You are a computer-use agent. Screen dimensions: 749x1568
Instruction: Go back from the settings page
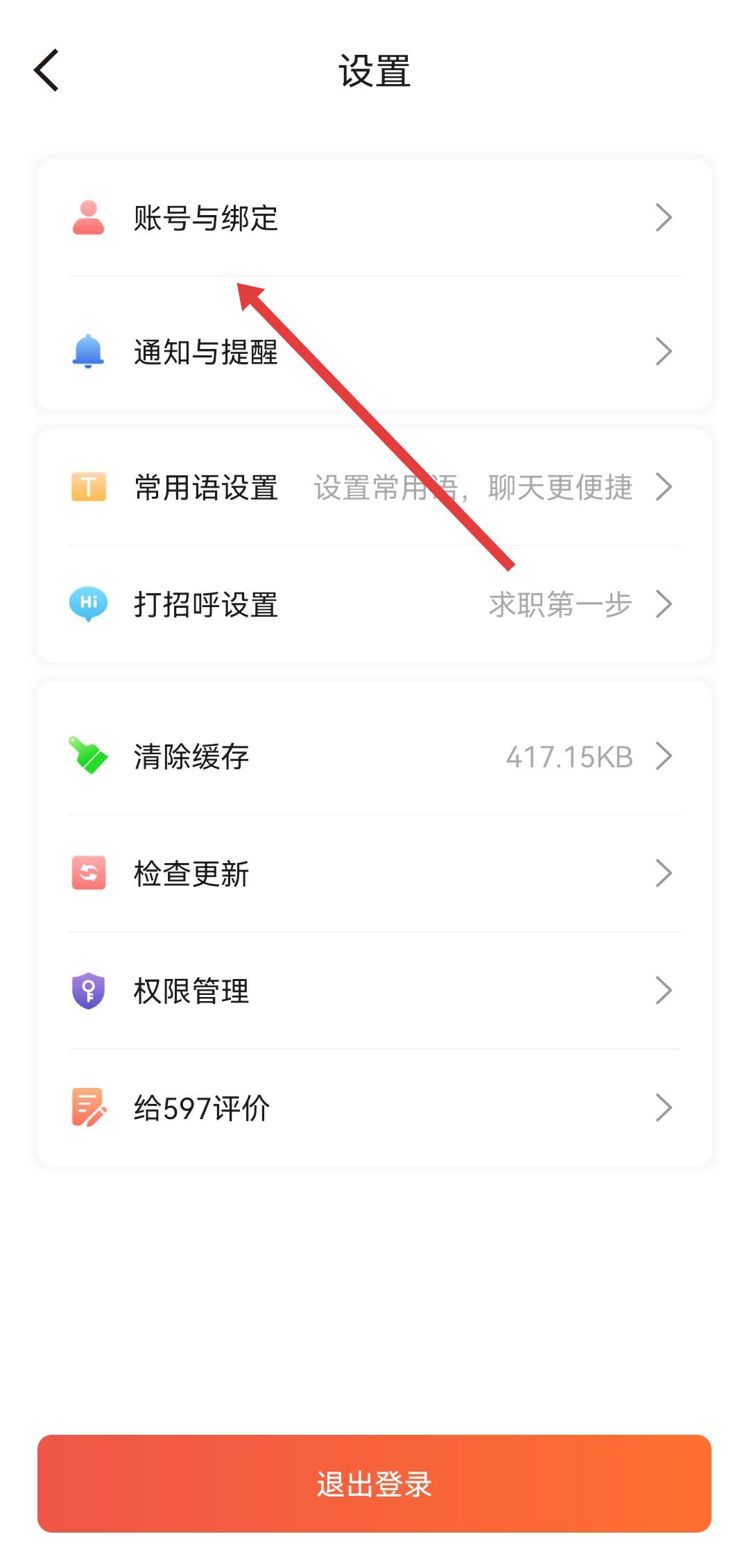tap(46, 70)
